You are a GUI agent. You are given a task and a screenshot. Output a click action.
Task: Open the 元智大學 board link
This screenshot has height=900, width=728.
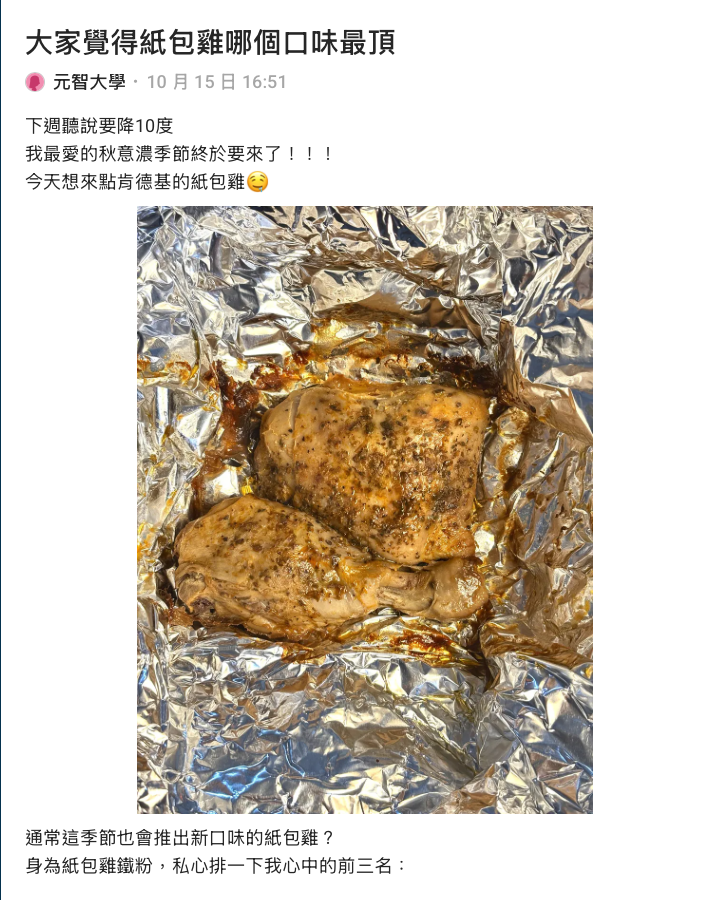(89, 82)
